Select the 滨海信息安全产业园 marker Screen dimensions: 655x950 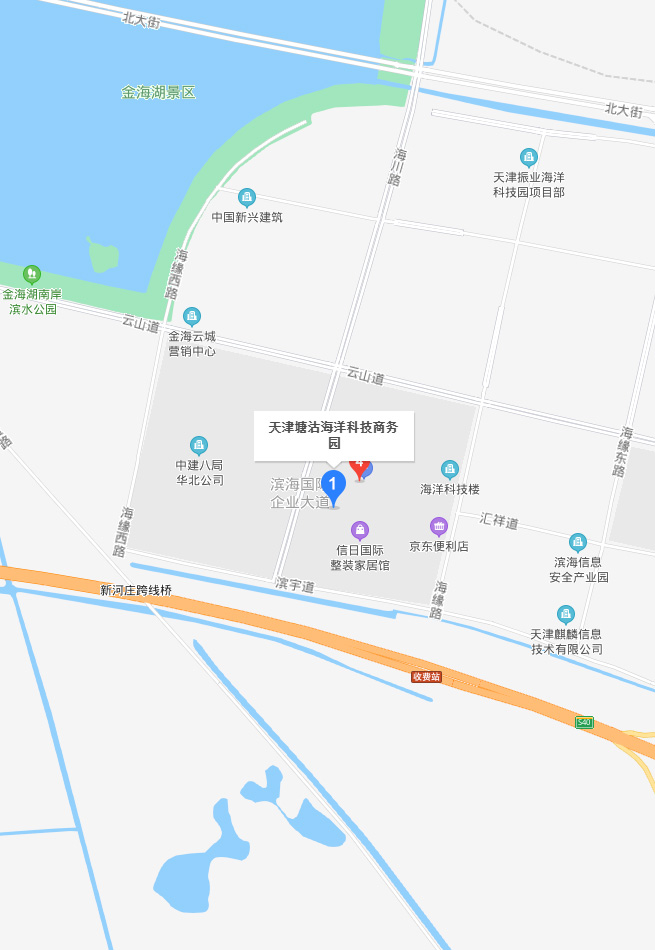point(578,542)
